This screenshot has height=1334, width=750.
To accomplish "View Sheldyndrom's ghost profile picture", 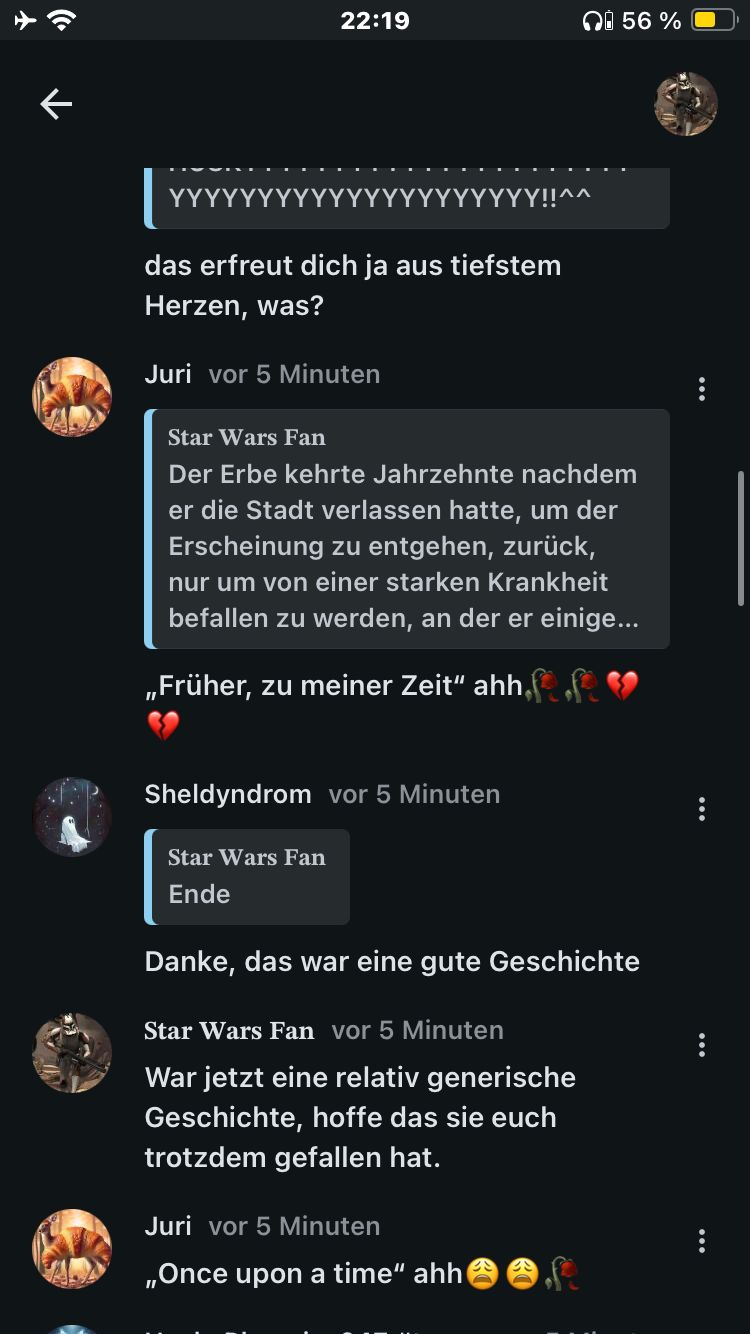I will (x=72, y=817).
